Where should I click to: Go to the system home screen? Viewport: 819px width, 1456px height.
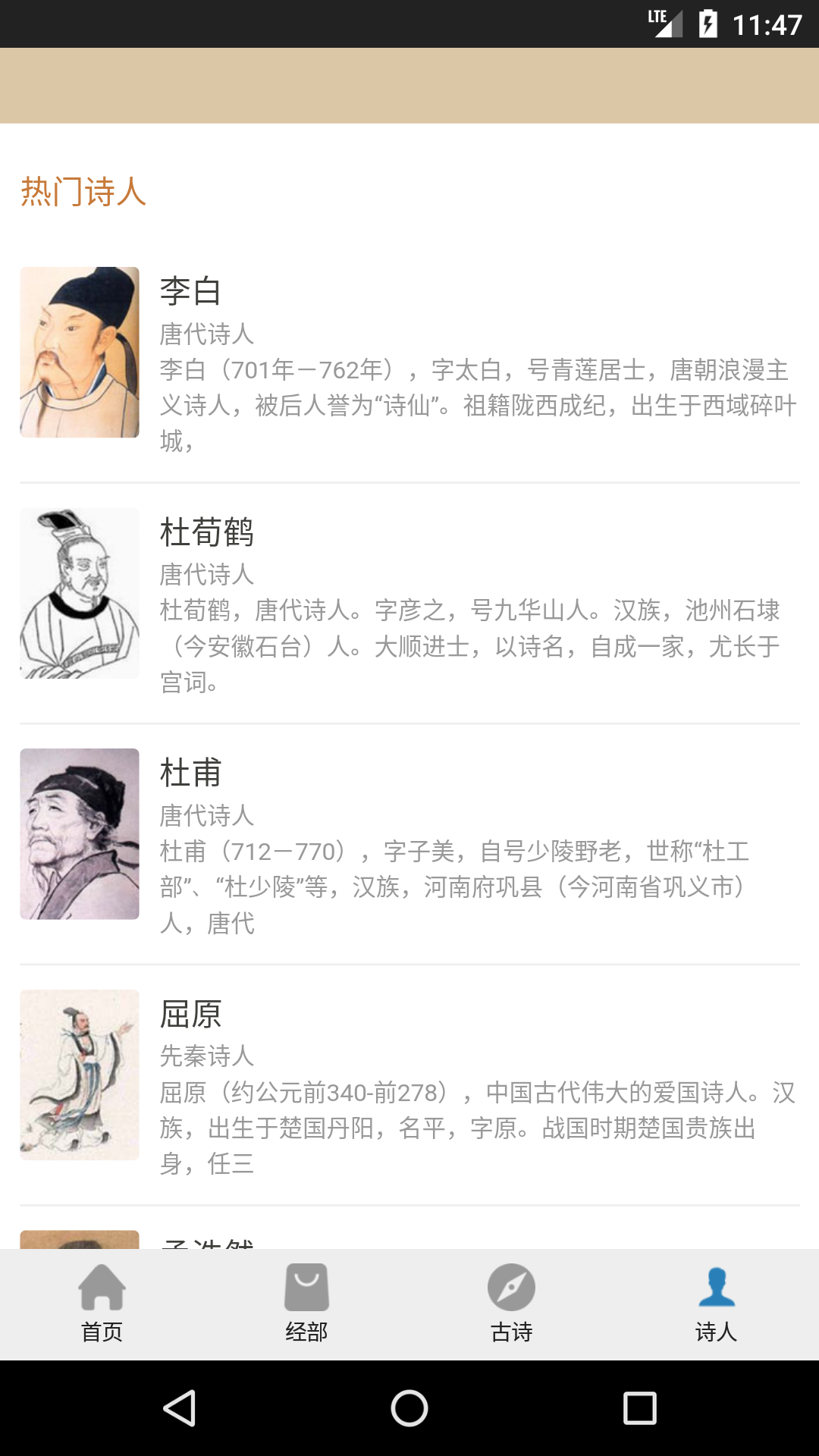point(409,1408)
